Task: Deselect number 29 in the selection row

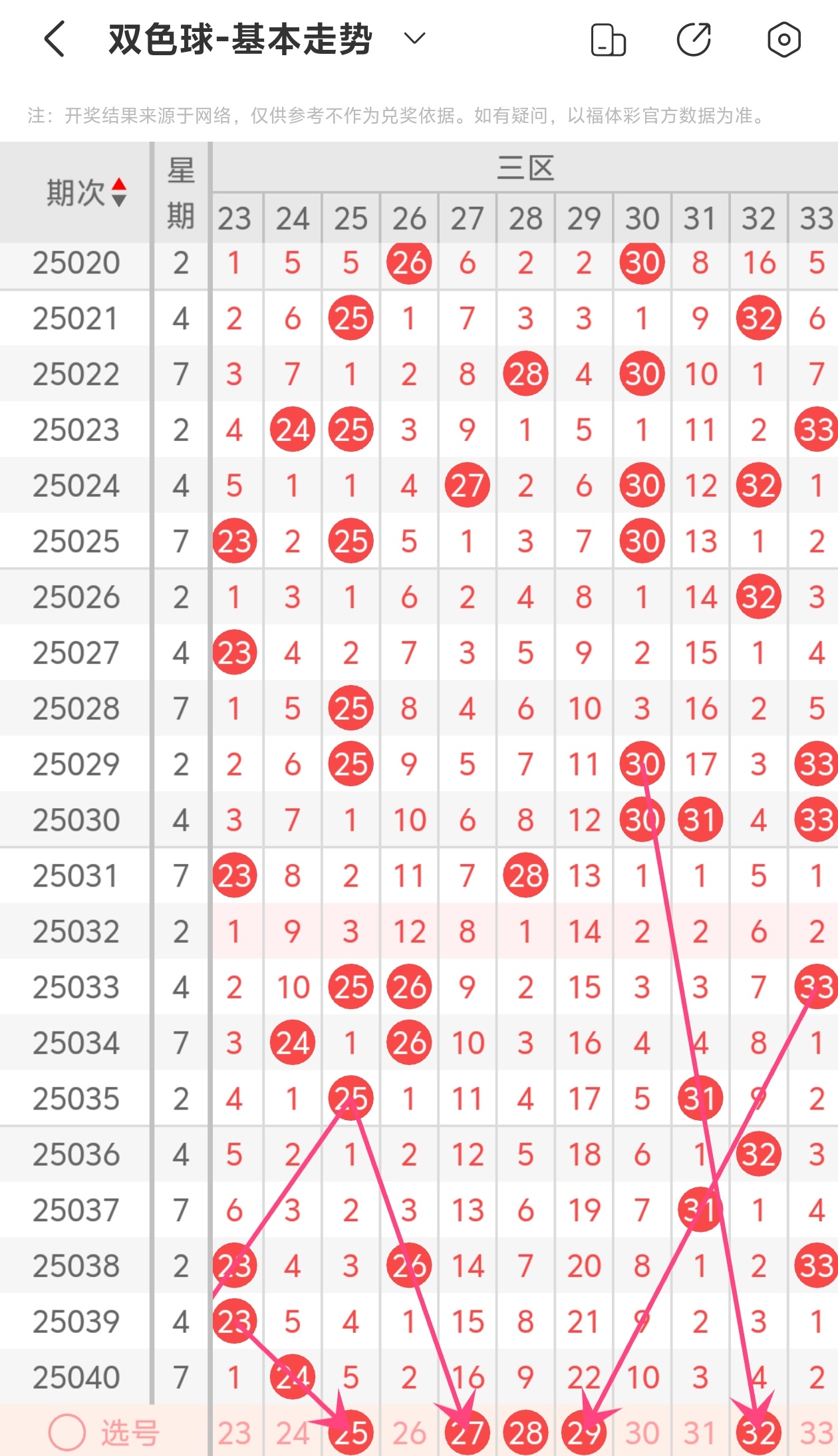Action: 584,1433
